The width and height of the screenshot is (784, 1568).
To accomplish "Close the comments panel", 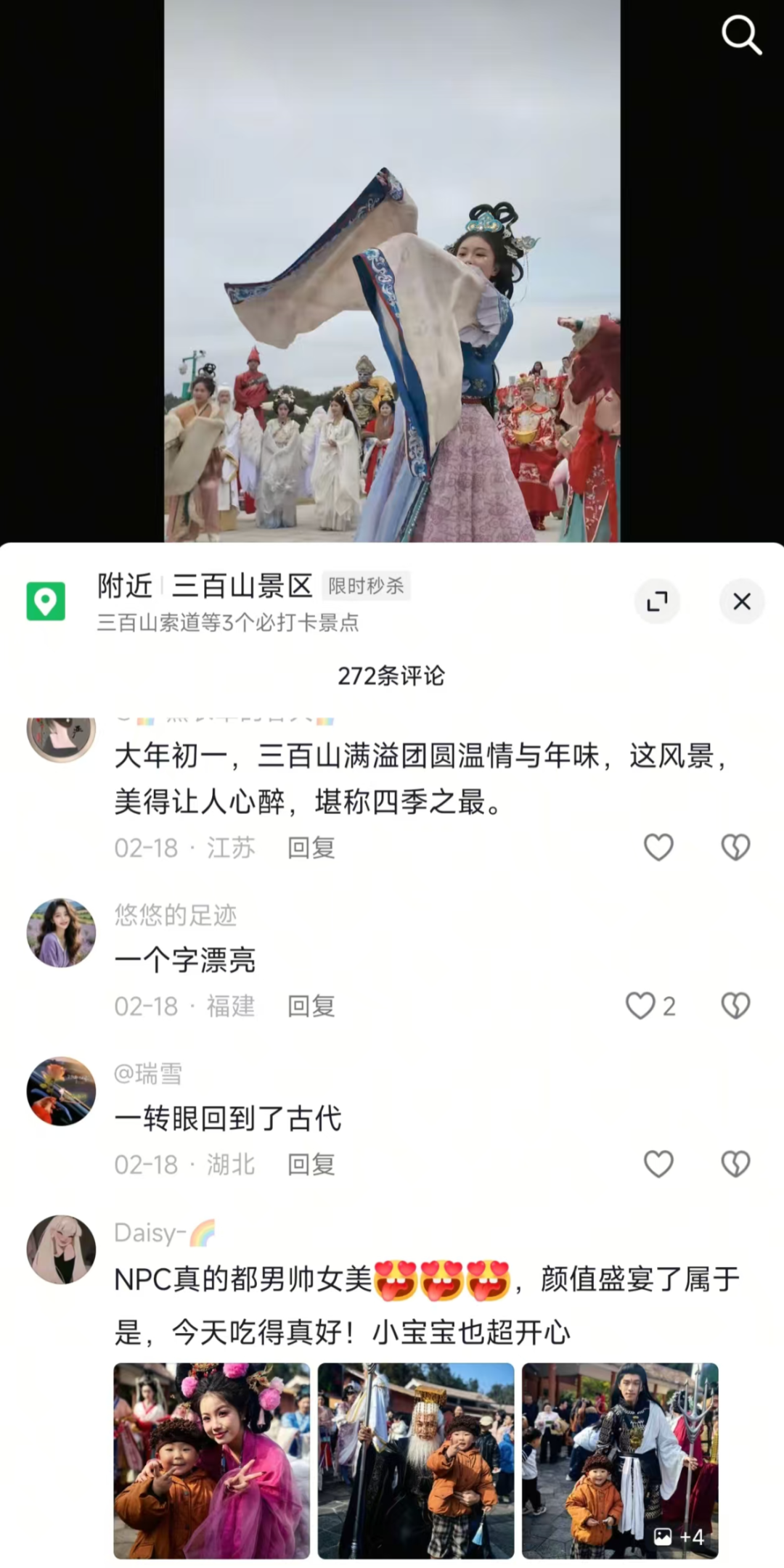I will coord(741,601).
